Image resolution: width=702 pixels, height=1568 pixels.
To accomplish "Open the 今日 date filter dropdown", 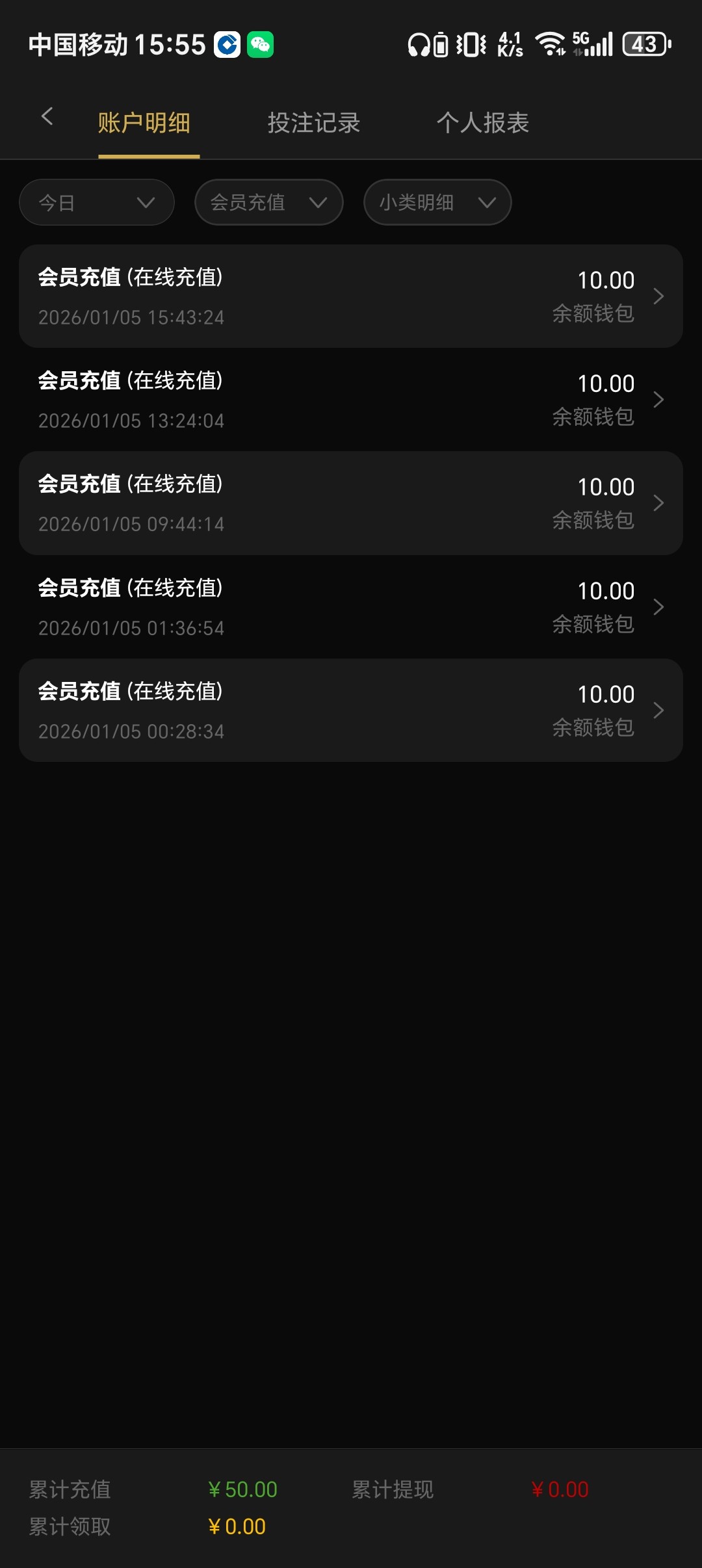I will click(x=96, y=202).
